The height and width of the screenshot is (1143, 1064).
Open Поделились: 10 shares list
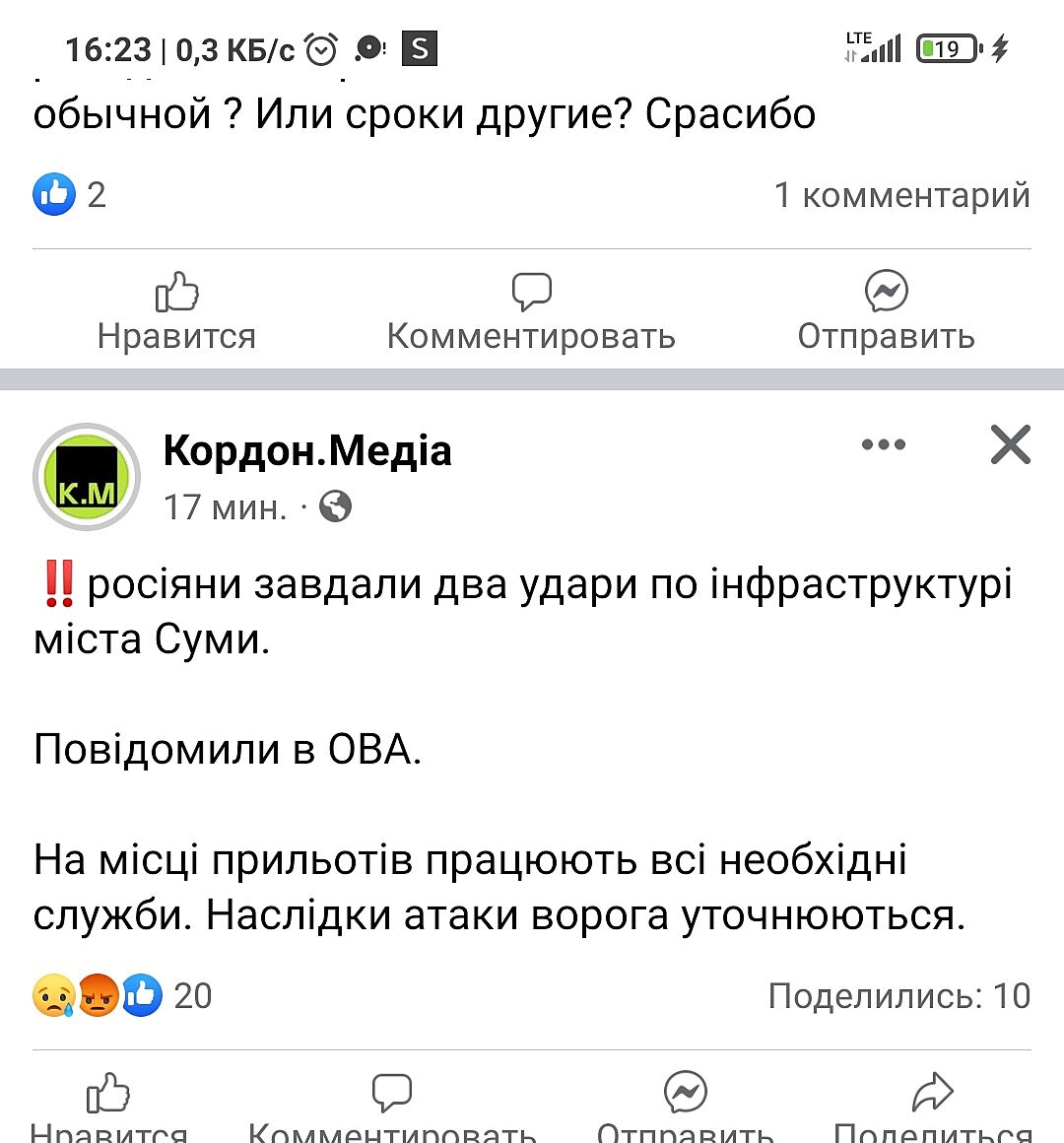click(898, 996)
